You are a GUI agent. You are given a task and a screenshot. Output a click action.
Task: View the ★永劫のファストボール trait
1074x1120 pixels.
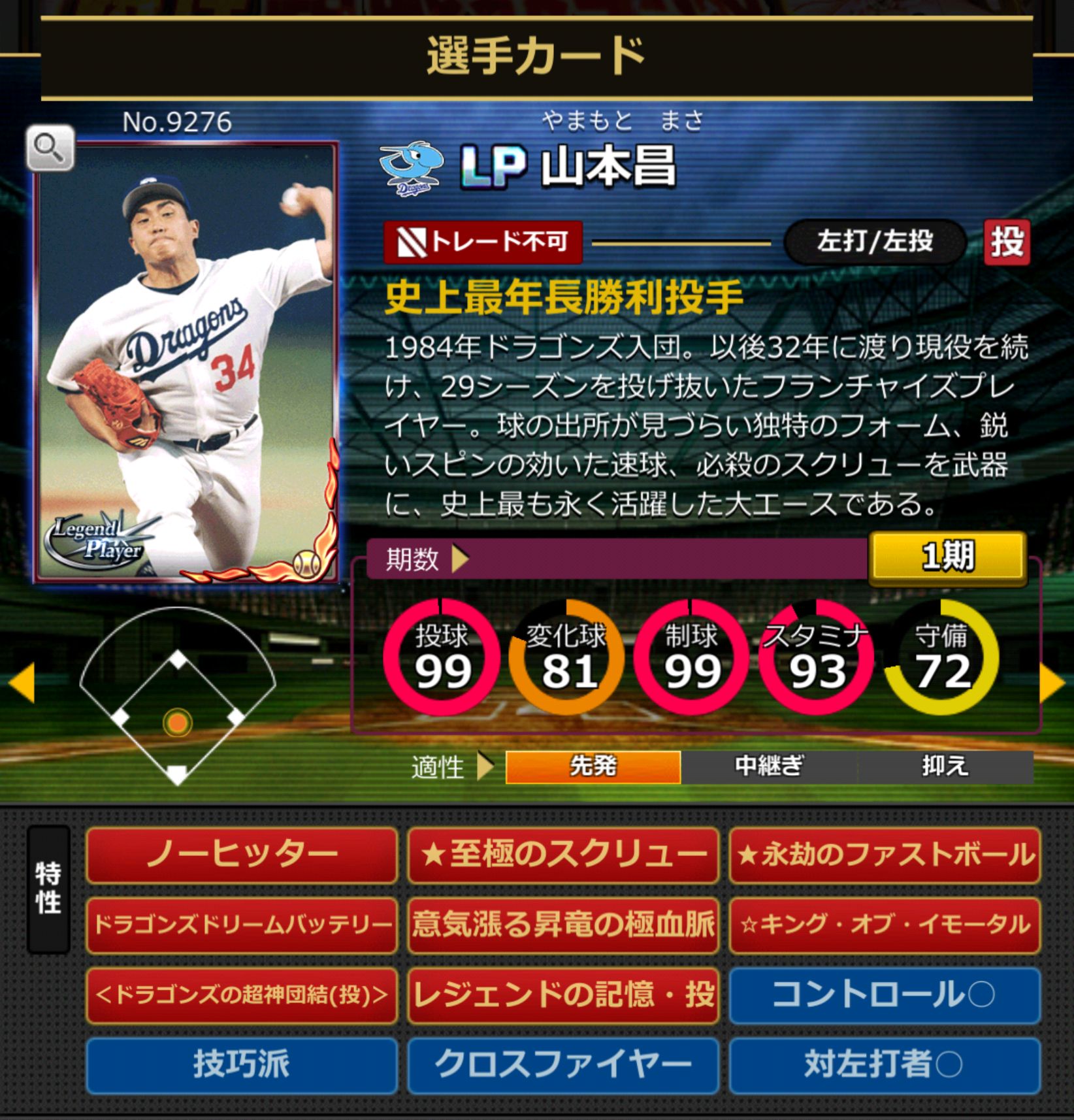(885, 854)
